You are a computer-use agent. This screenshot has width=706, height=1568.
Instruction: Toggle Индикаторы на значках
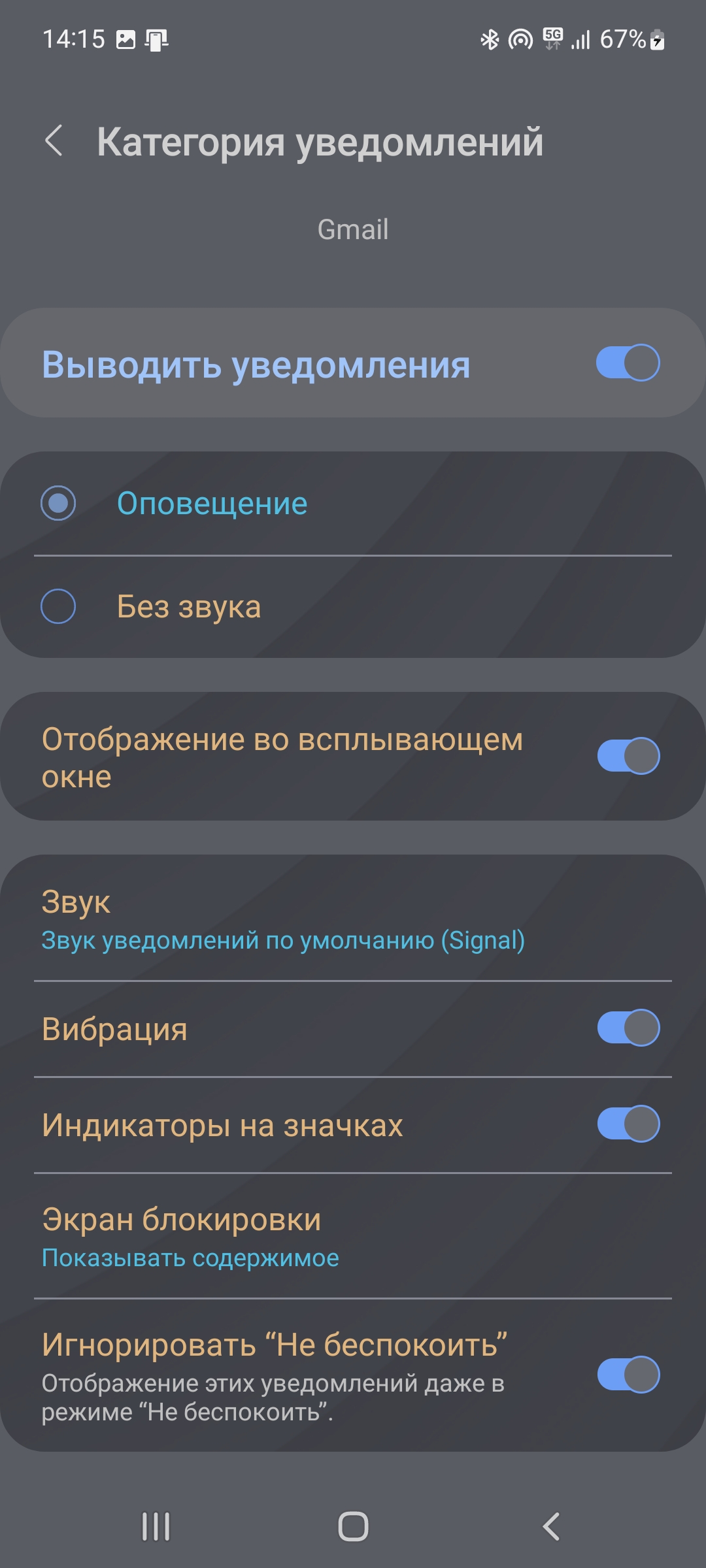(627, 1124)
